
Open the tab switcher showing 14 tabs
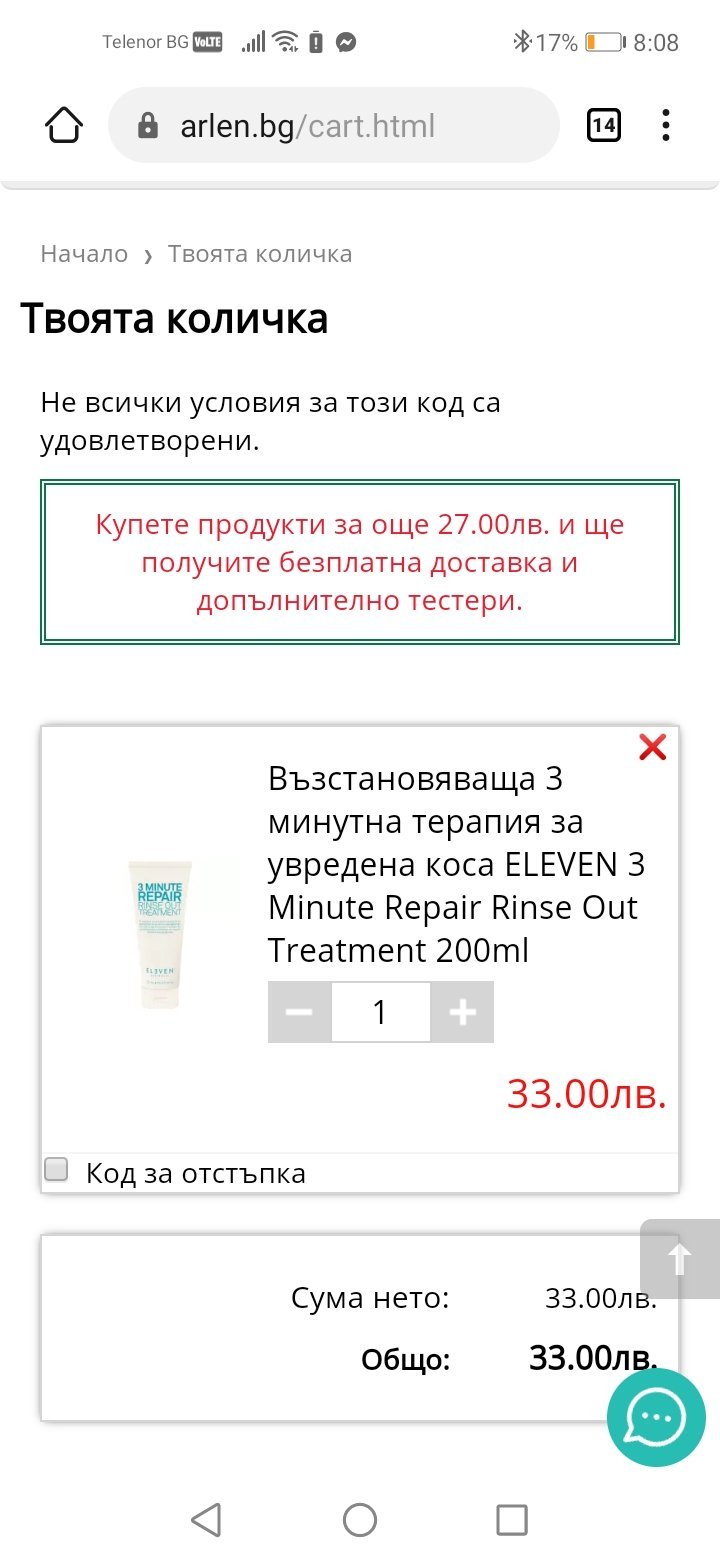603,126
